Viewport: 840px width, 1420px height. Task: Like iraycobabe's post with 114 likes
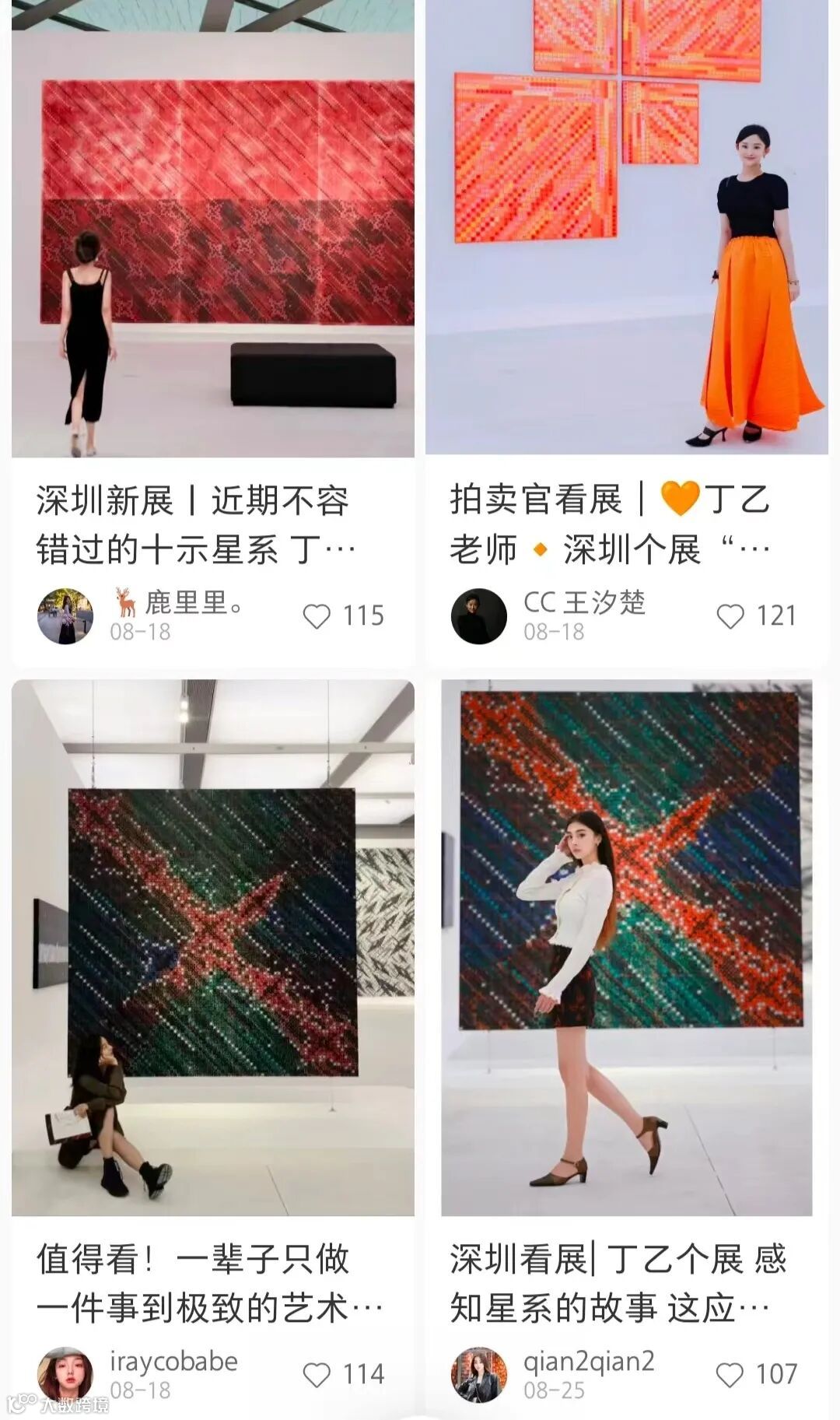tap(317, 1375)
